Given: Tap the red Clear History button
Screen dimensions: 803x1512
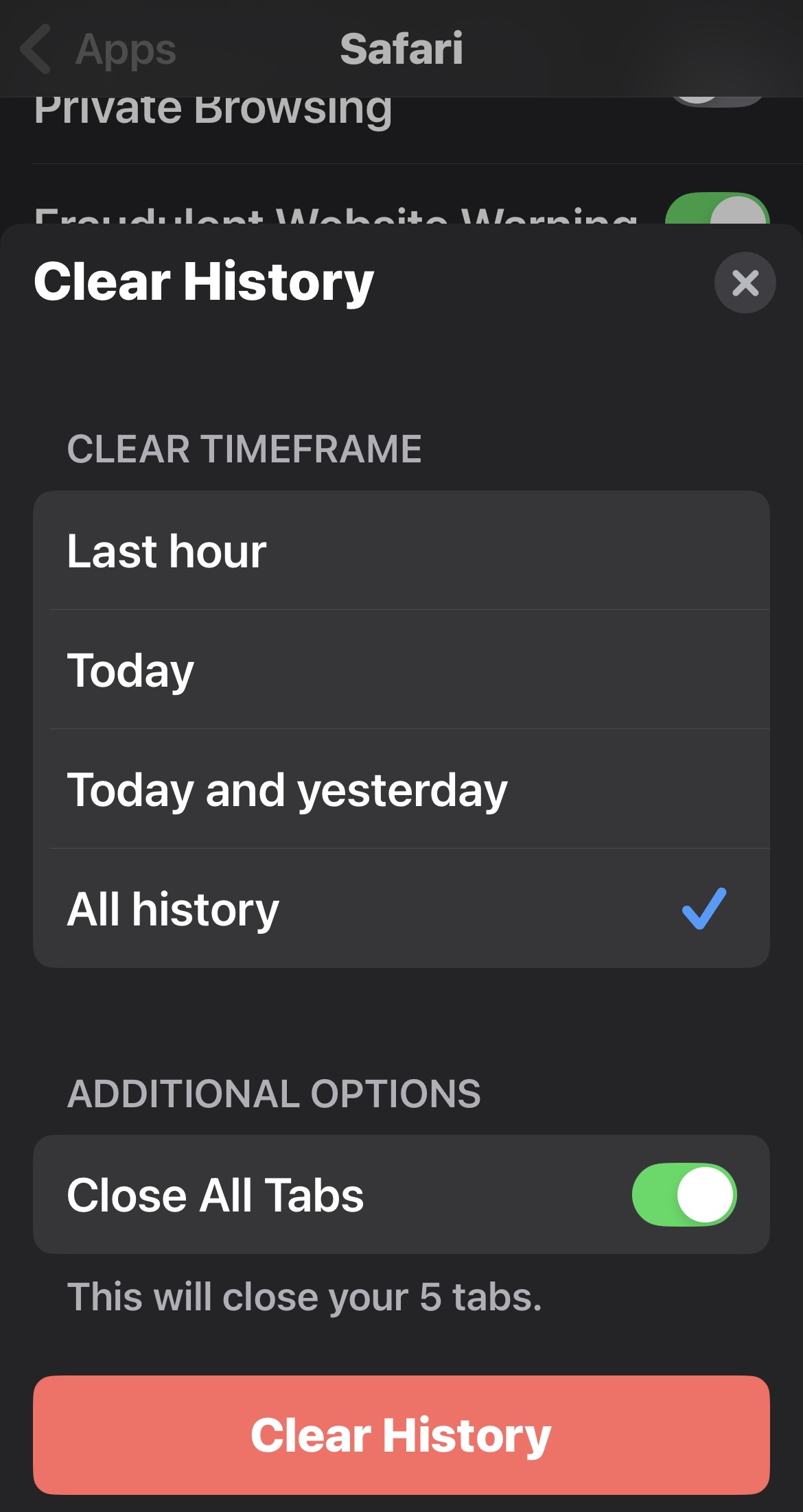Looking at the screenshot, I should 401,1434.
